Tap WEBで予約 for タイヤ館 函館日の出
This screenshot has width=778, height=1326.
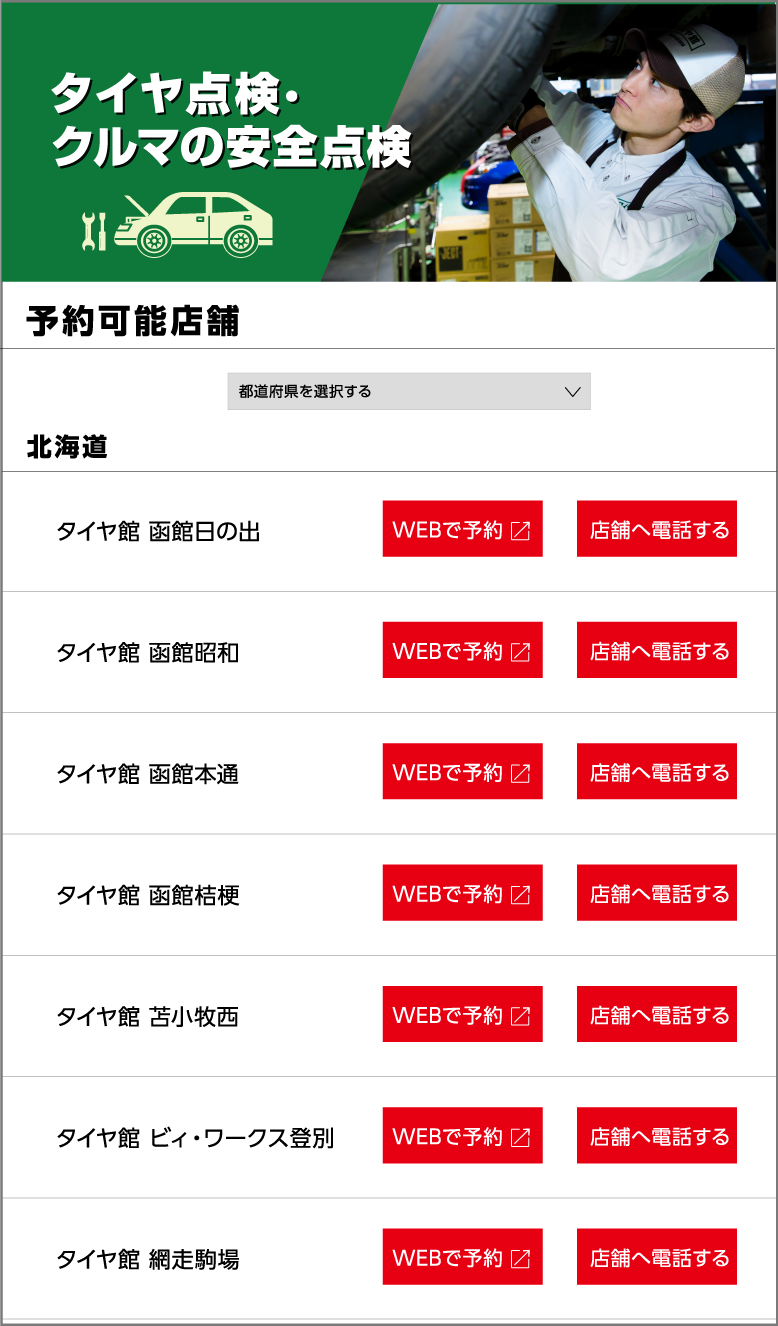click(x=462, y=529)
